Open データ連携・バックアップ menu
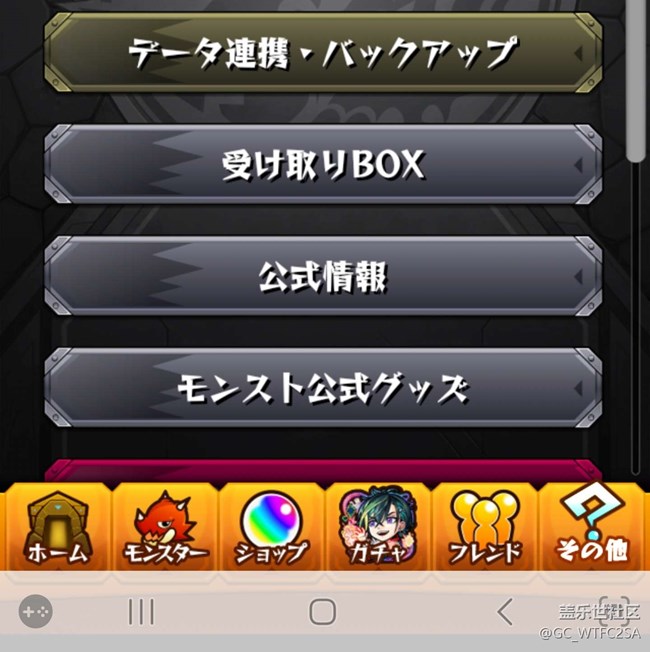650x652 pixels. pos(323,53)
